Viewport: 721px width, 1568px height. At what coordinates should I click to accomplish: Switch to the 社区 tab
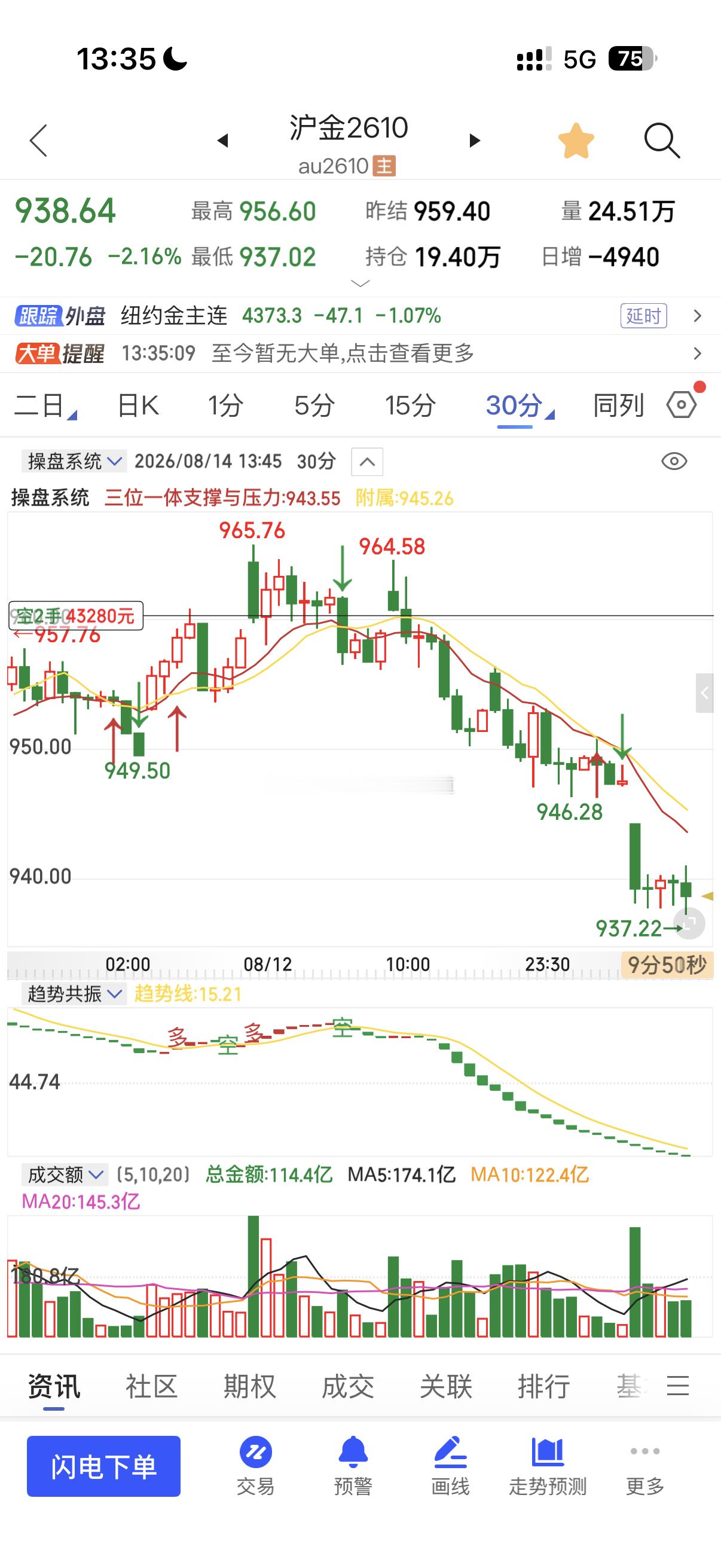[x=151, y=1387]
